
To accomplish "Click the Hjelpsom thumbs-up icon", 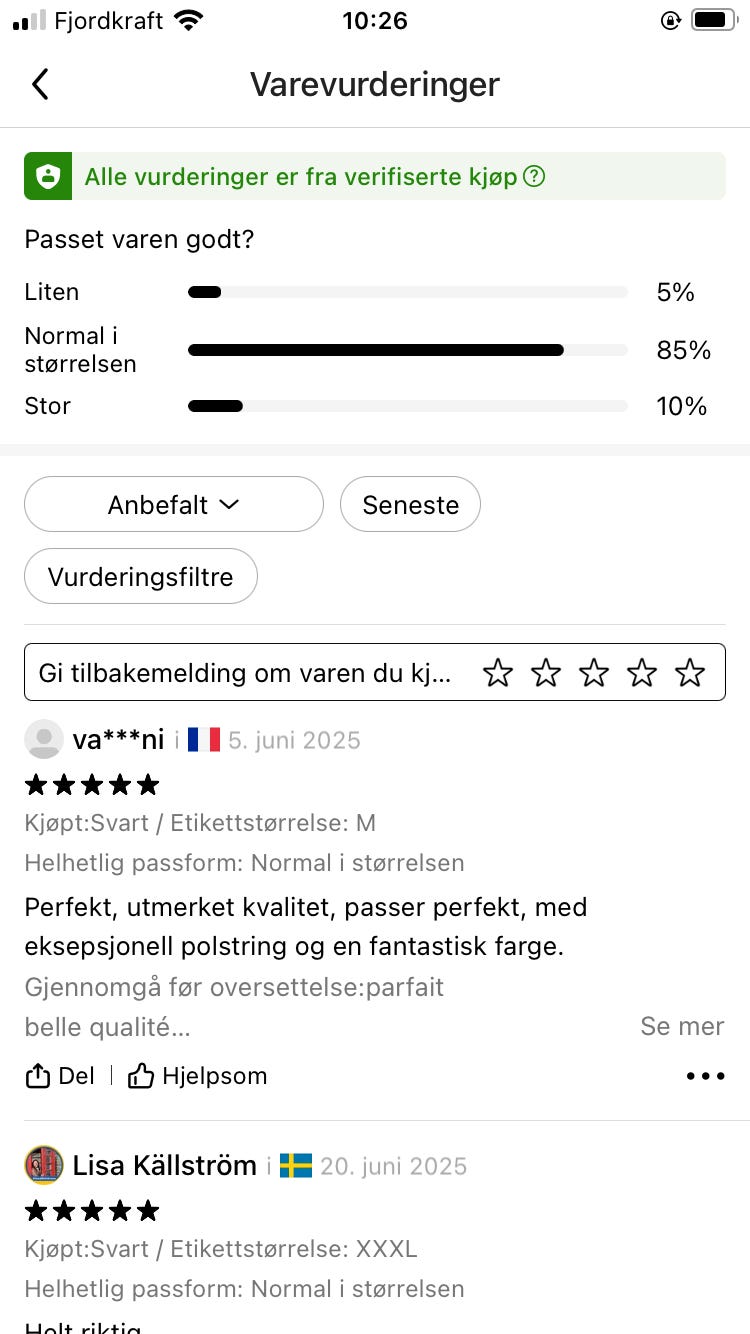I will pos(140,1075).
